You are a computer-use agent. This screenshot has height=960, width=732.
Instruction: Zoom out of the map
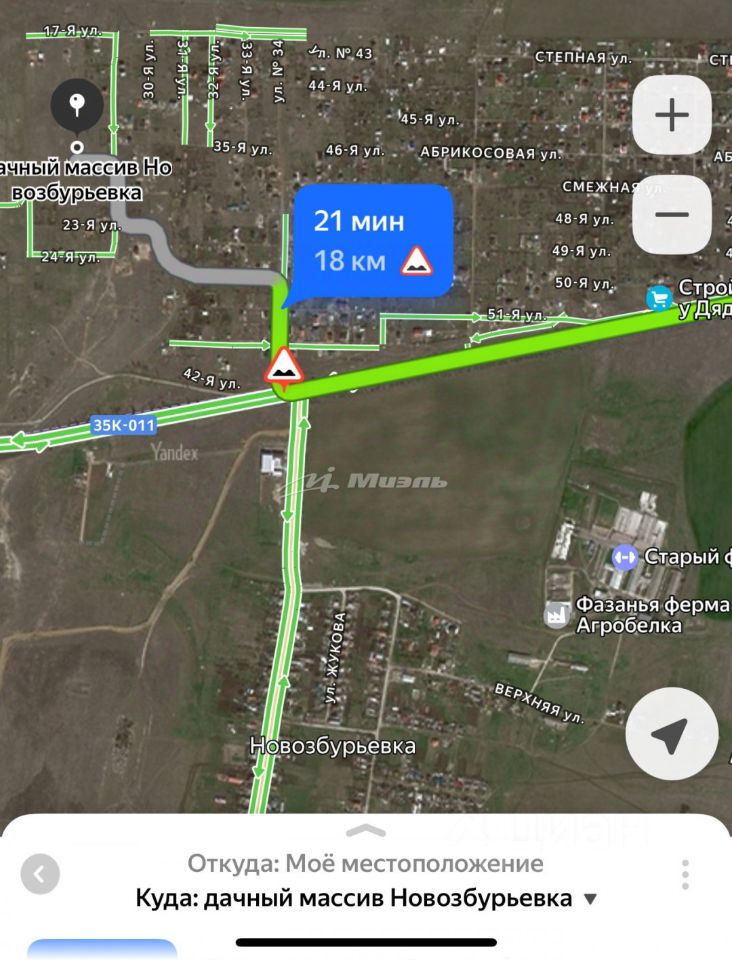pyautogui.click(x=671, y=214)
